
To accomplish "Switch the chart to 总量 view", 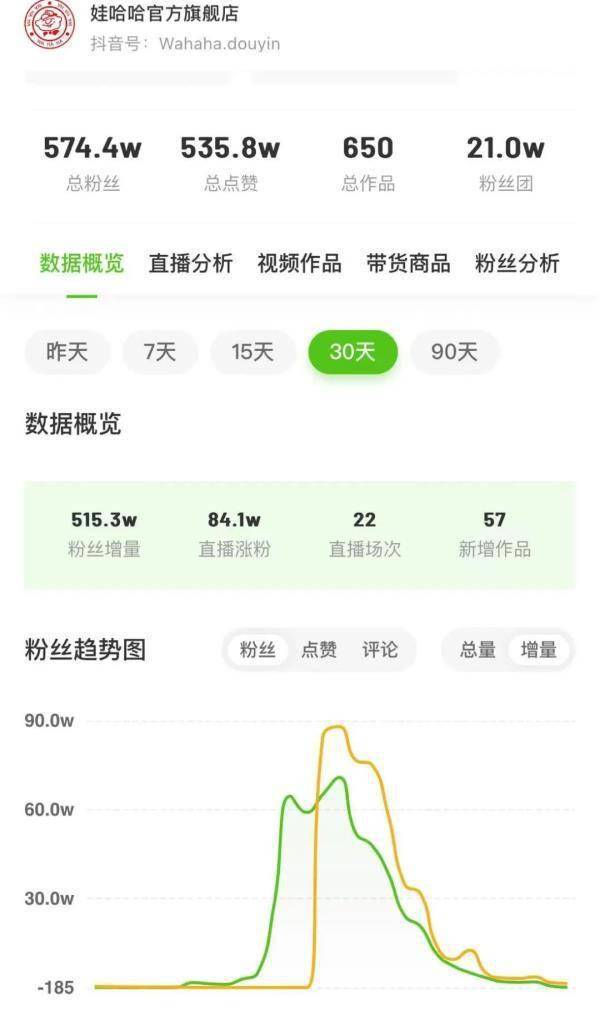I will 478,650.
